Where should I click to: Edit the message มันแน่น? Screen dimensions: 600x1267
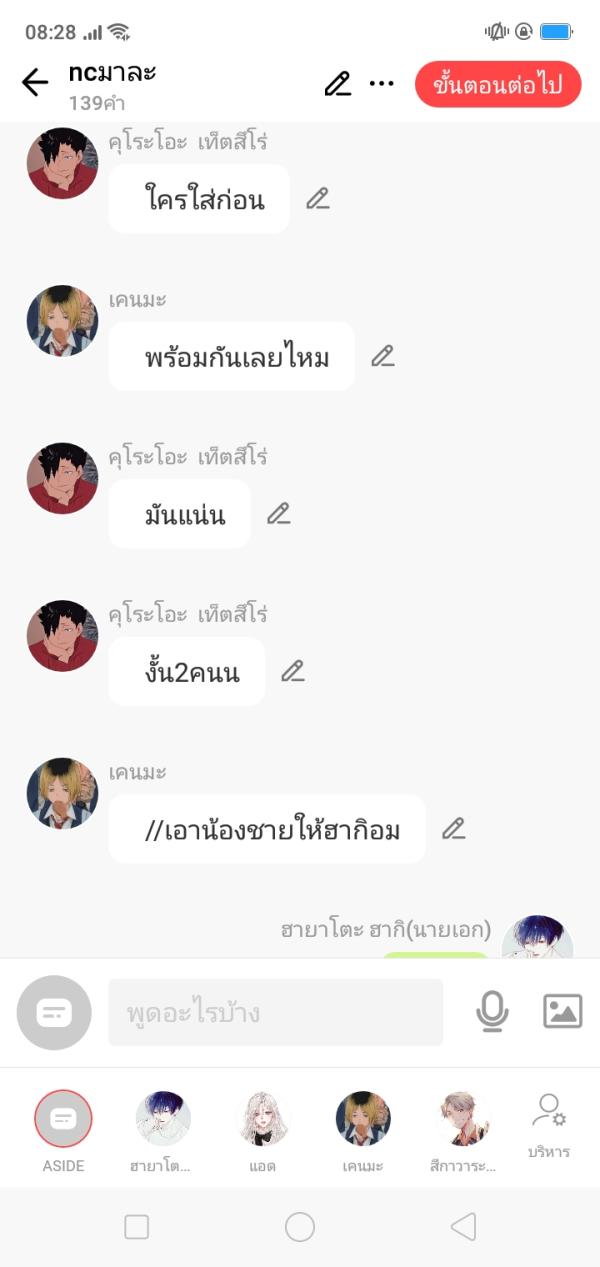pos(279,514)
